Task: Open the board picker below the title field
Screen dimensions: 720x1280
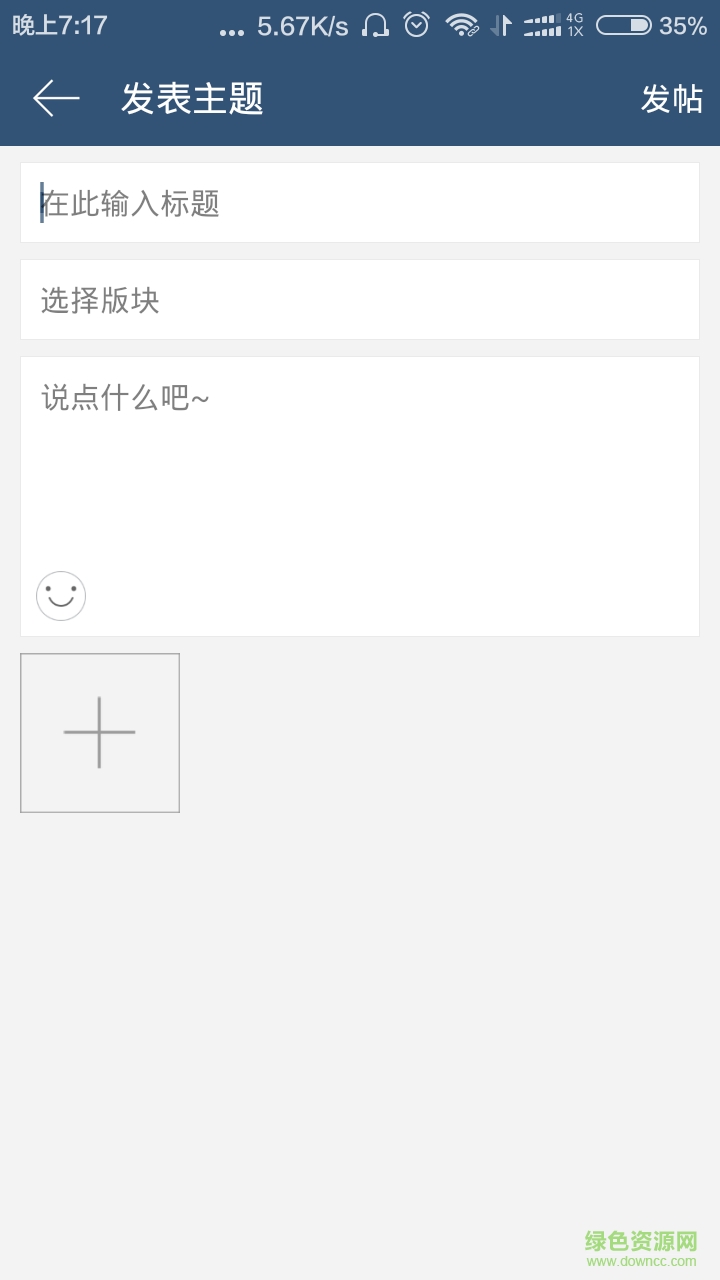Action: tap(360, 299)
